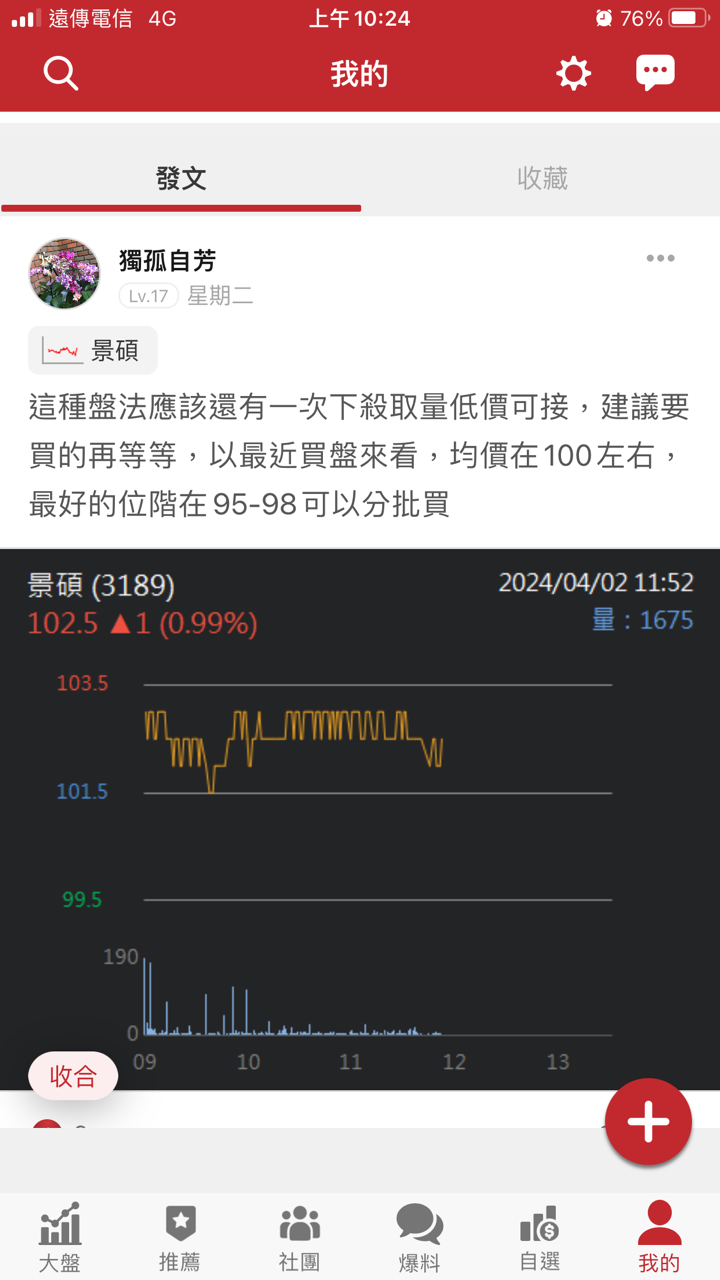Open the 推薦 recommendations section
Viewport: 720px width, 1280px height.
pyautogui.click(x=179, y=1235)
